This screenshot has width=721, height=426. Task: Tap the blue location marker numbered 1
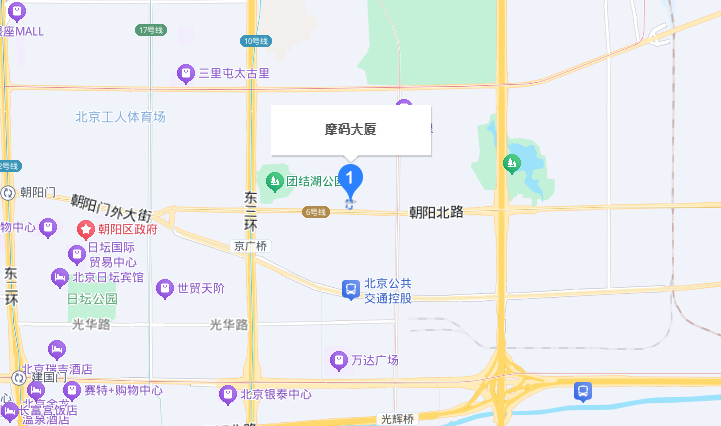(x=350, y=180)
